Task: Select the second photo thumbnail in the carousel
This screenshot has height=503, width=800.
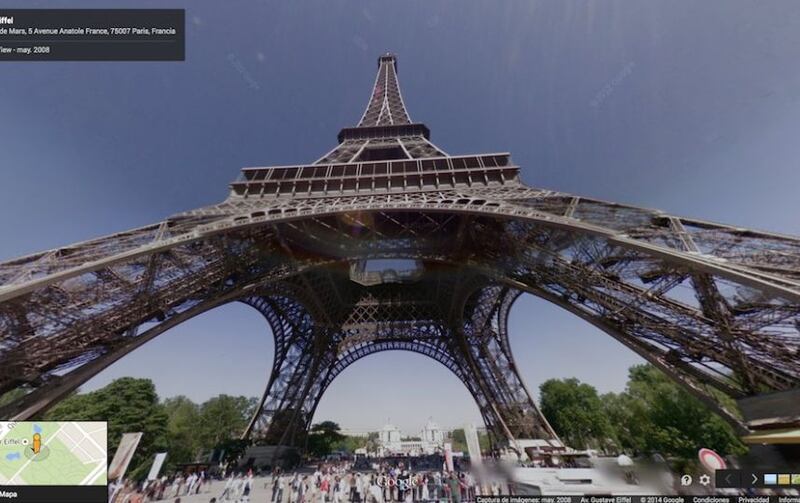Action: (x=783, y=479)
